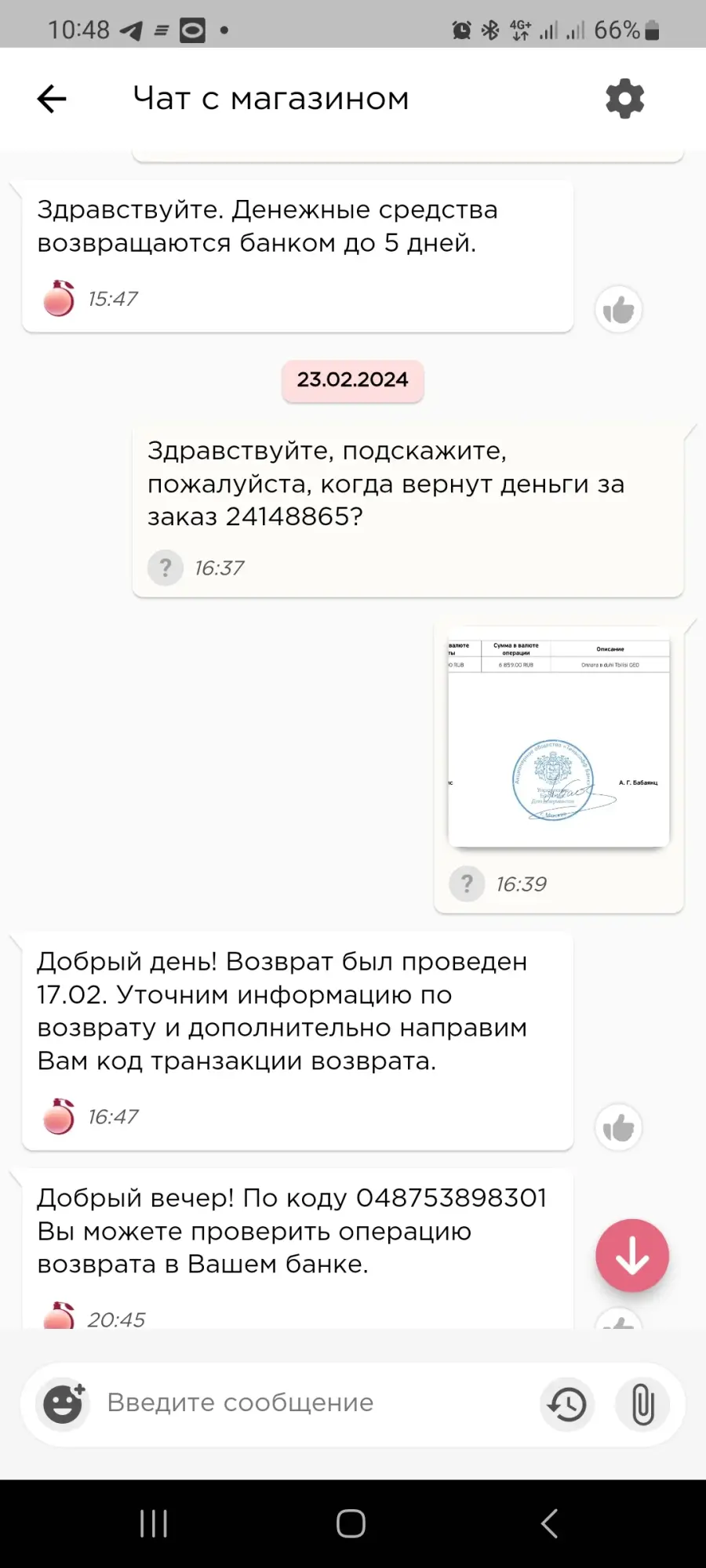Viewport: 706px width, 1568px height.
Task: Go back from the store chat
Action: [52, 100]
